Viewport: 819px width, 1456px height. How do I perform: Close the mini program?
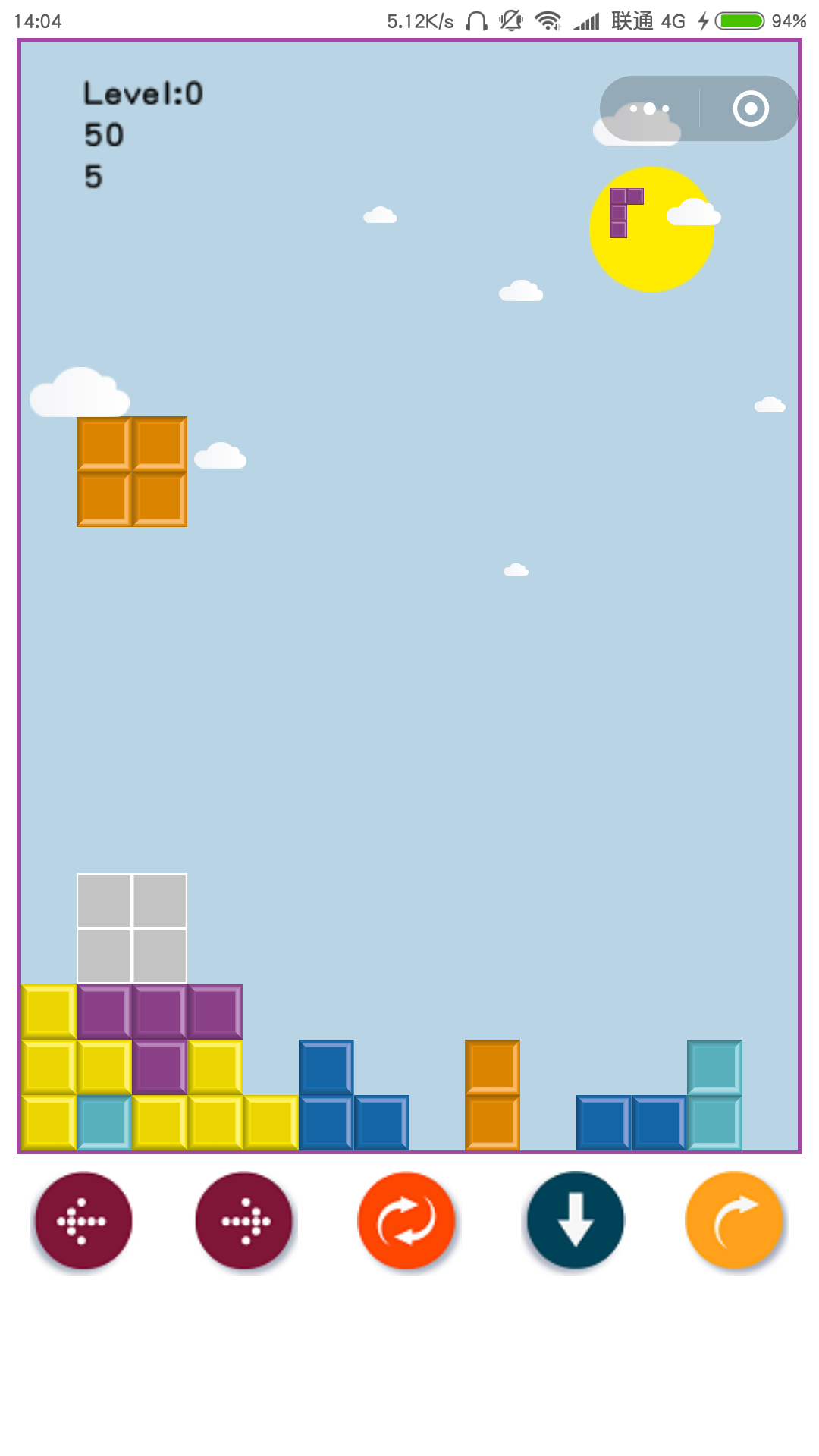pyautogui.click(x=750, y=108)
